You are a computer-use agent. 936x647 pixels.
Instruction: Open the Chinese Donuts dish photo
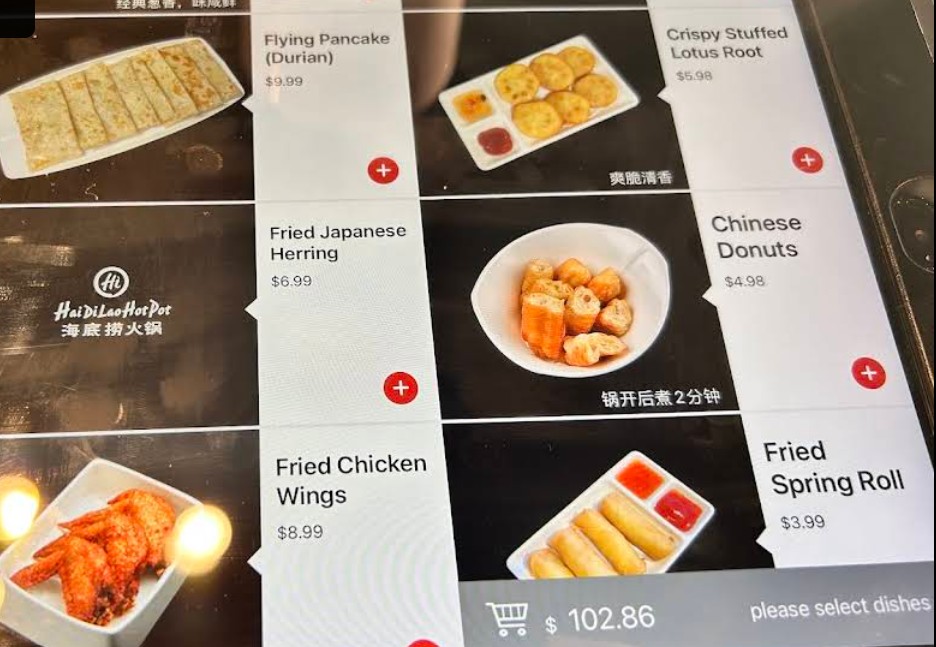(570, 299)
